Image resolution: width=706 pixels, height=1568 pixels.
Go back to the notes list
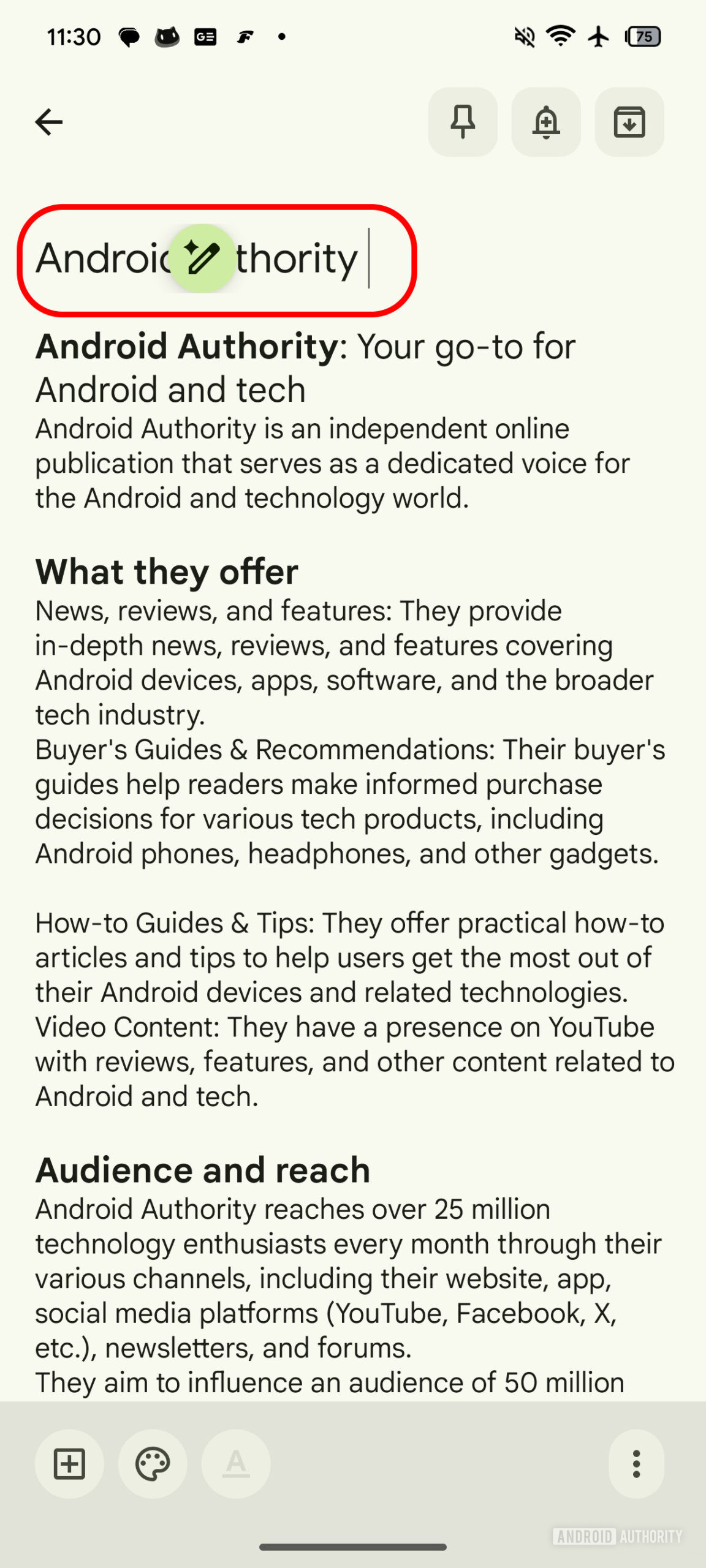pos(49,122)
